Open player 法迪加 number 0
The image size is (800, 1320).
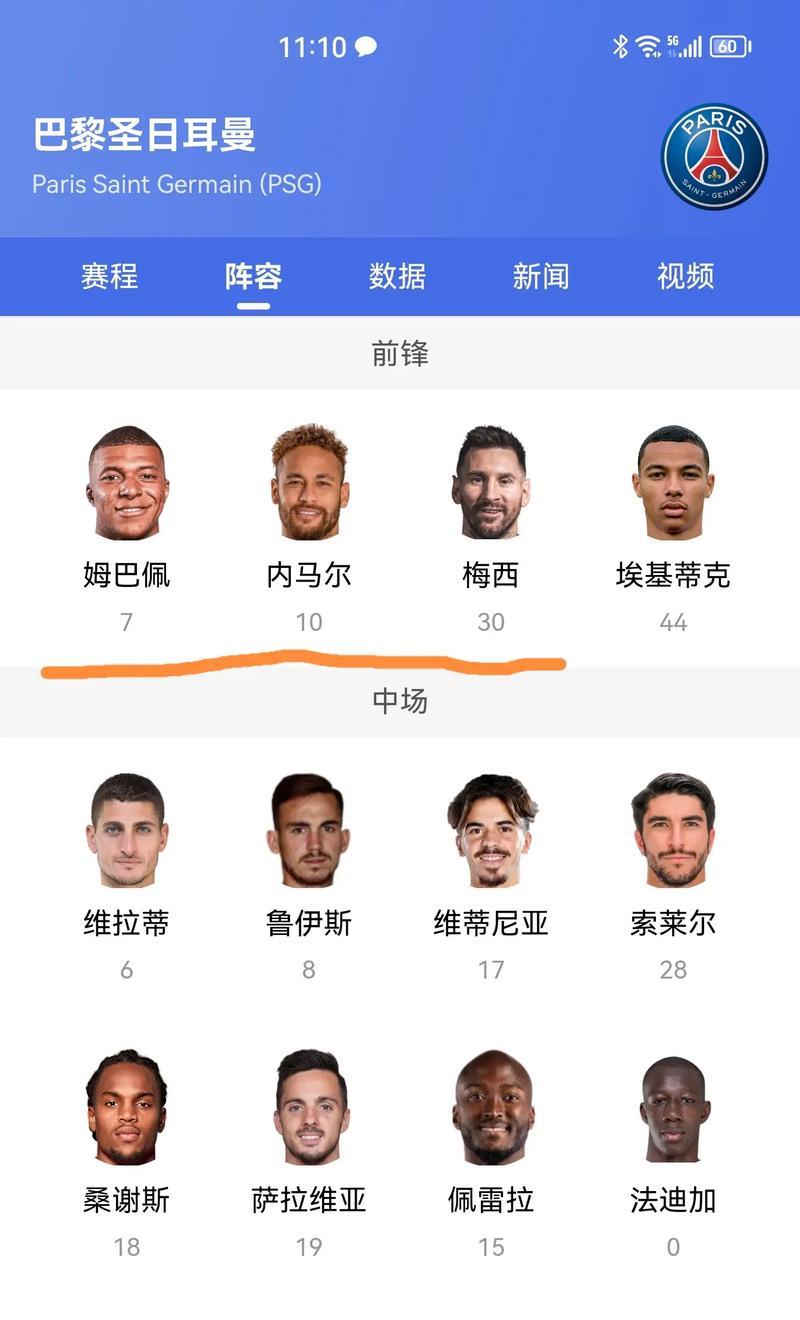673,1154
